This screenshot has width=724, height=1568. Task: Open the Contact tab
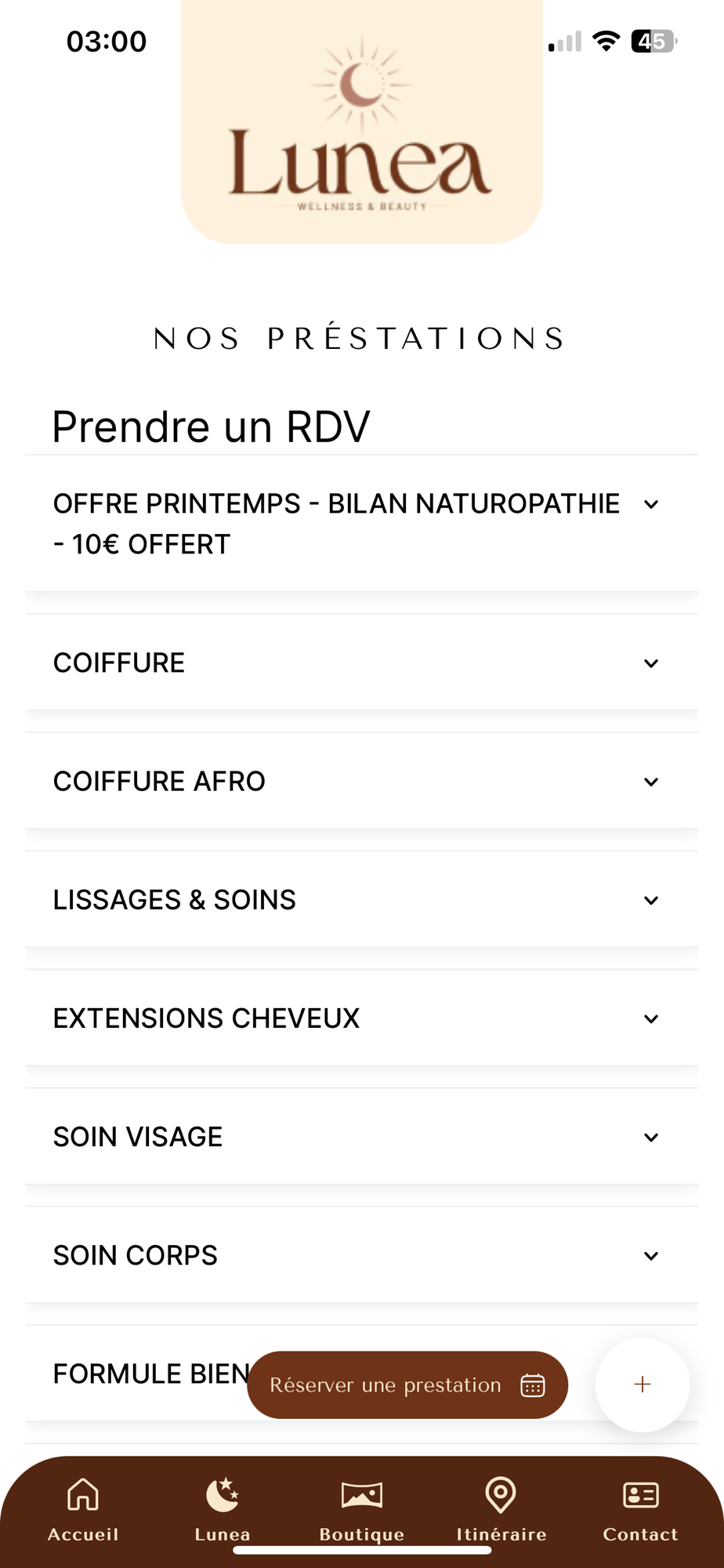coord(640,1509)
